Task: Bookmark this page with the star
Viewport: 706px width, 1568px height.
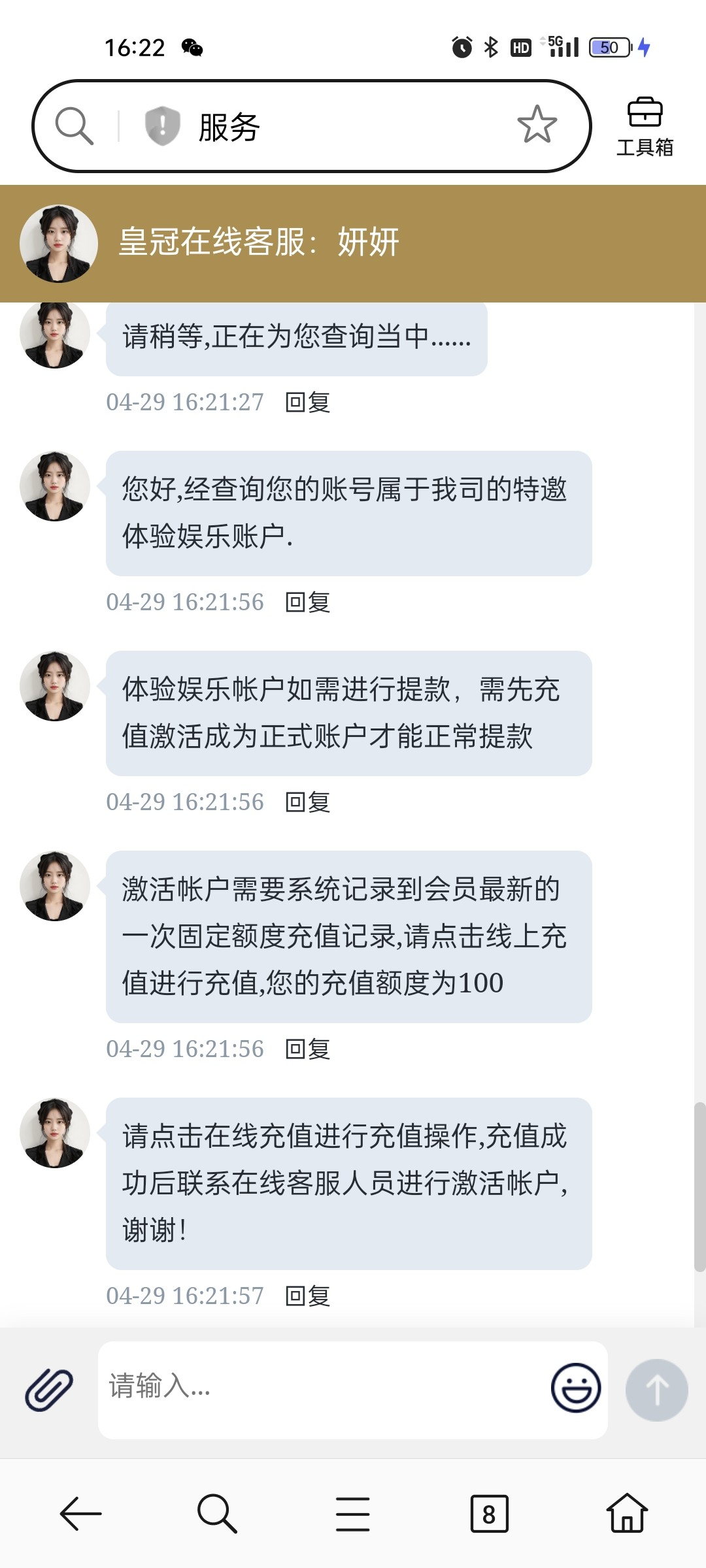Action: click(537, 125)
